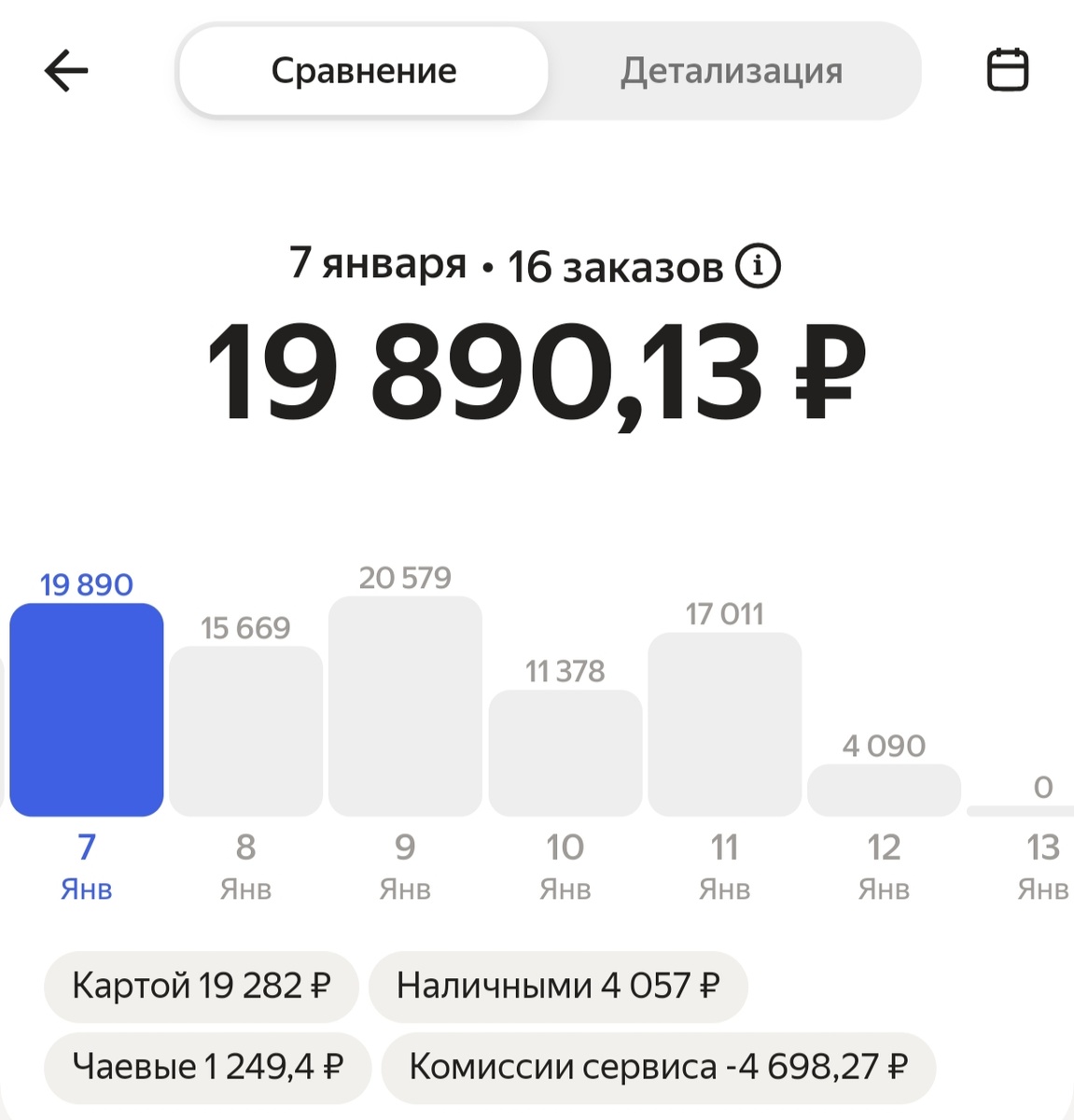Select the 11 Янв date label
Screen dimensions: 1074x1120
[x=724, y=868]
